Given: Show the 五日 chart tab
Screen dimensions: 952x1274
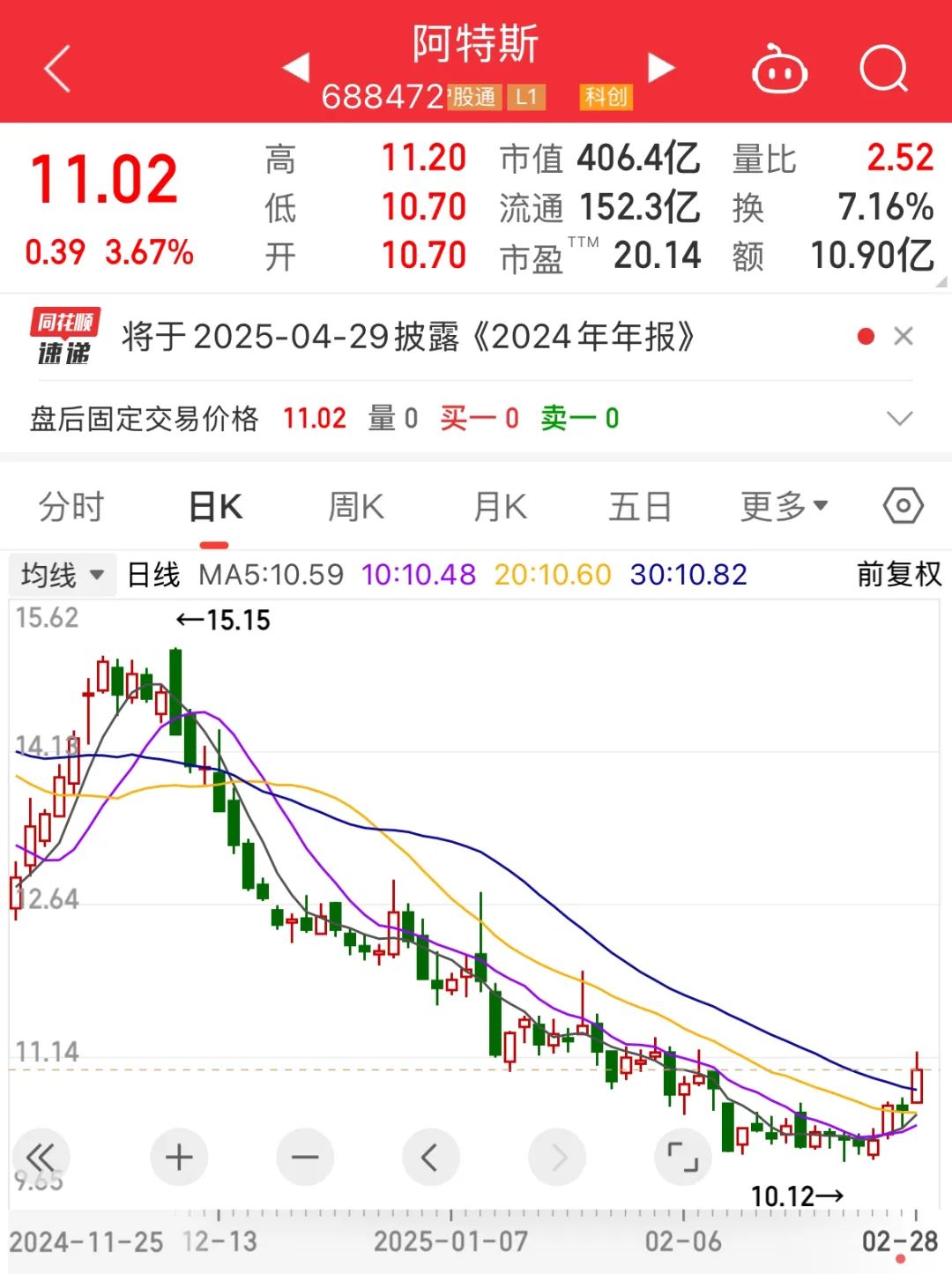Looking at the screenshot, I should point(640,508).
